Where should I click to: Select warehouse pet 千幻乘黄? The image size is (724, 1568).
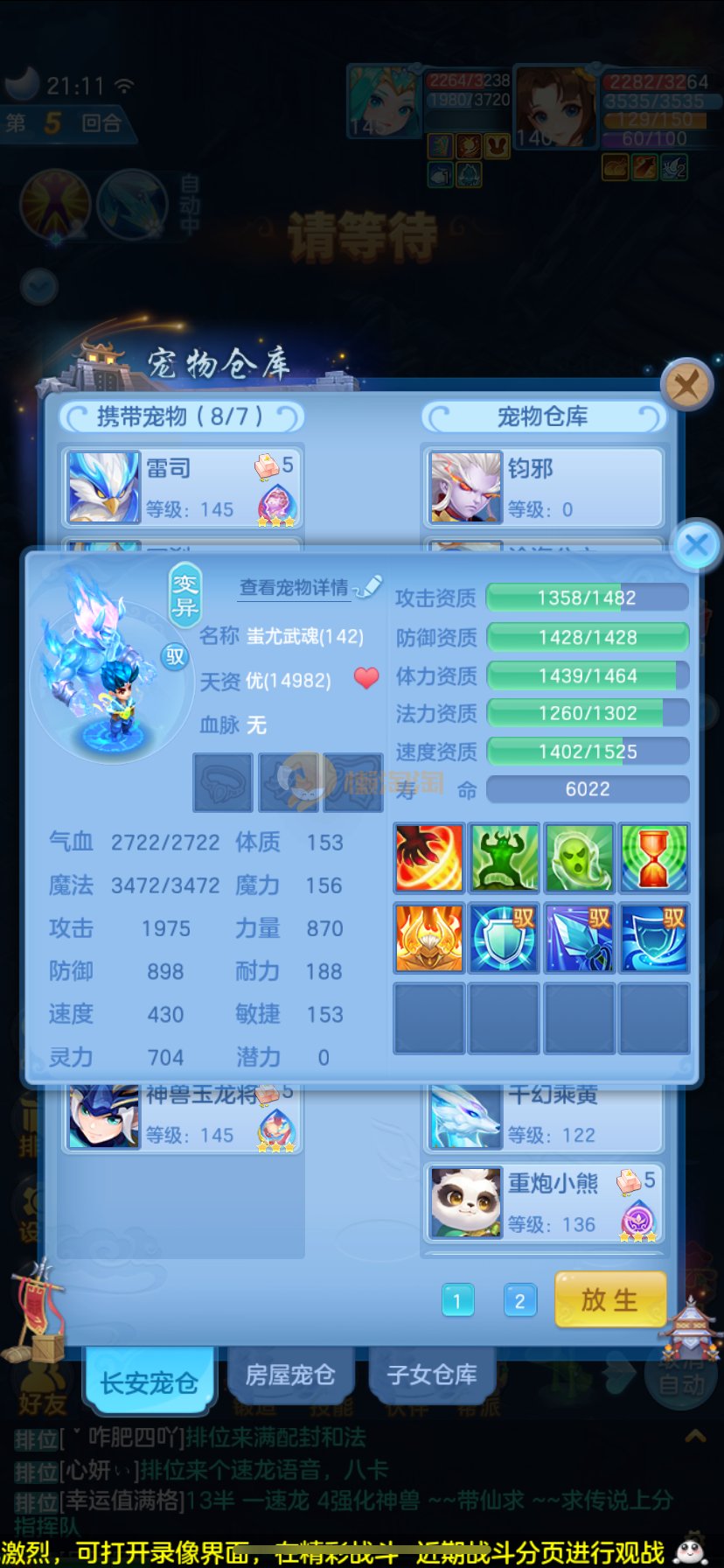click(543, 1117)
